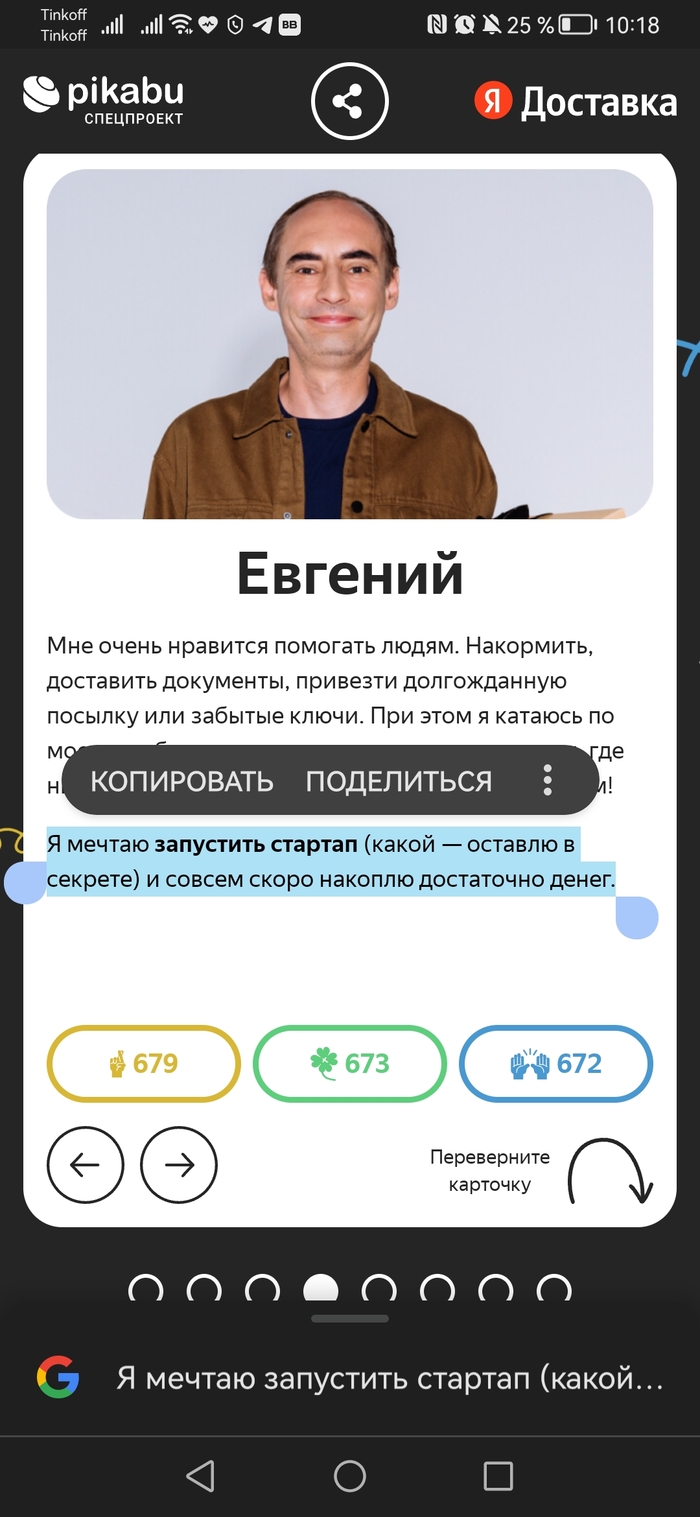
Task: Tap the share icon in the header
Action: [x=349, y=101]
